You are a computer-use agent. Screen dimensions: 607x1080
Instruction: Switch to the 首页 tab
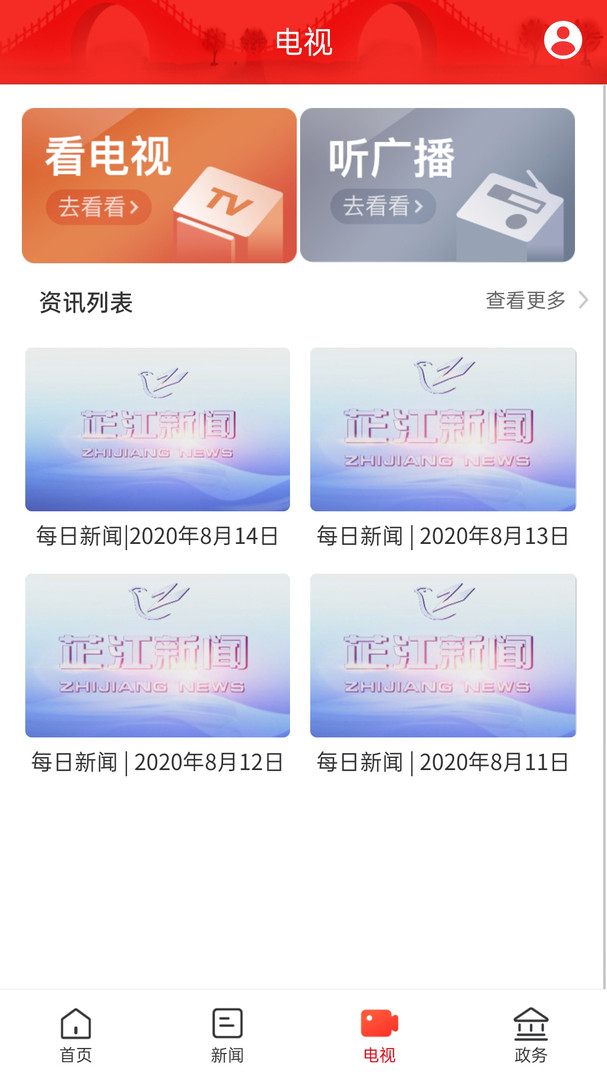tap(76, 1035)
